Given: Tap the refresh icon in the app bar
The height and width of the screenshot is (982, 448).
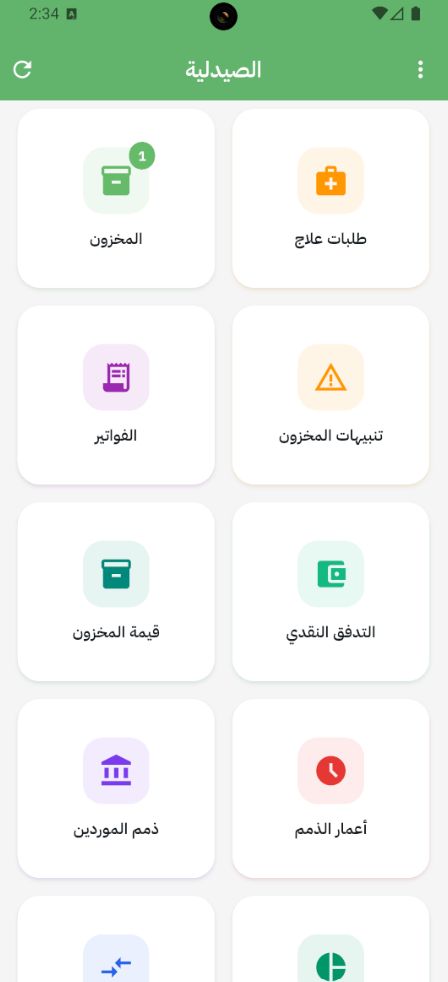Looking at the screenshot, I should coord(23,70).
